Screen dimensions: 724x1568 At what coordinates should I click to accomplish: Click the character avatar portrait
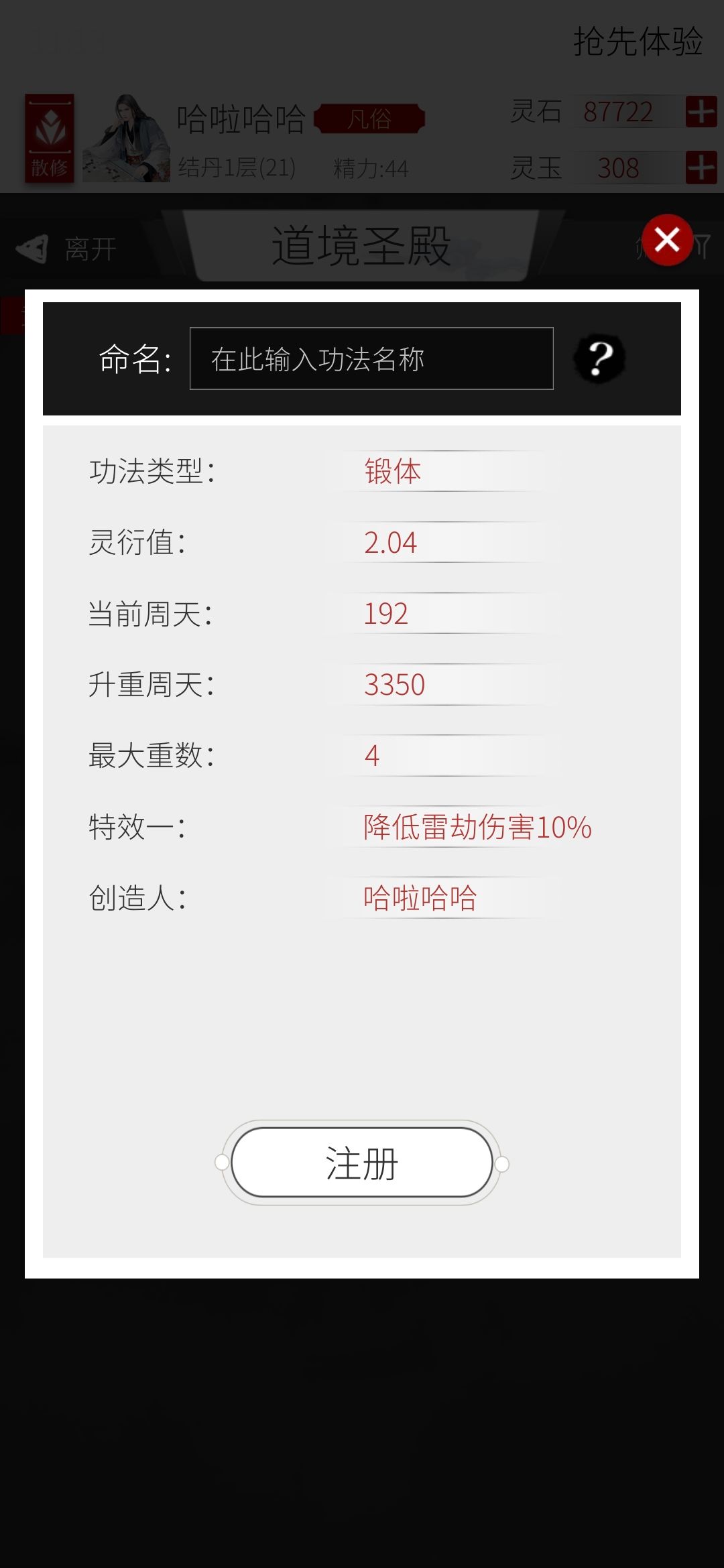pyautogui.click(x=127, y=139)
